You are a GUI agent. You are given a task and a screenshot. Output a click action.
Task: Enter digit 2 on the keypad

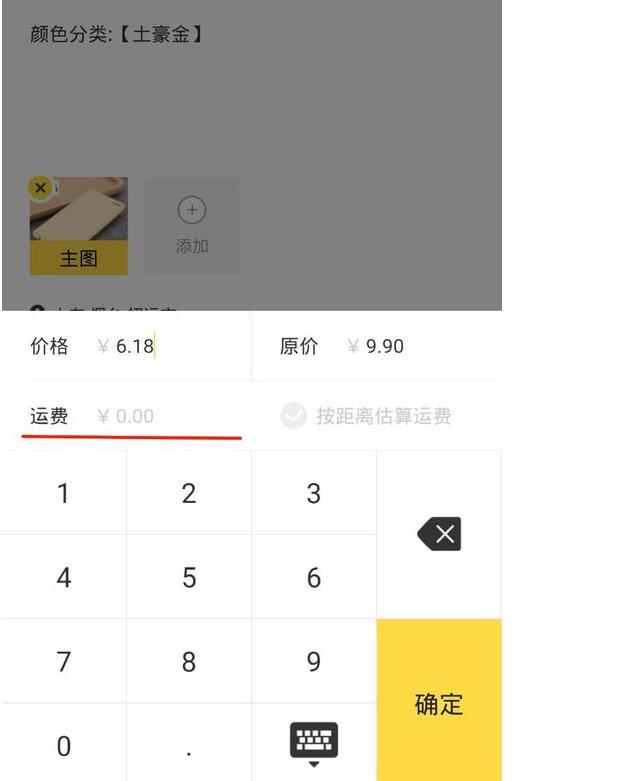189,493
